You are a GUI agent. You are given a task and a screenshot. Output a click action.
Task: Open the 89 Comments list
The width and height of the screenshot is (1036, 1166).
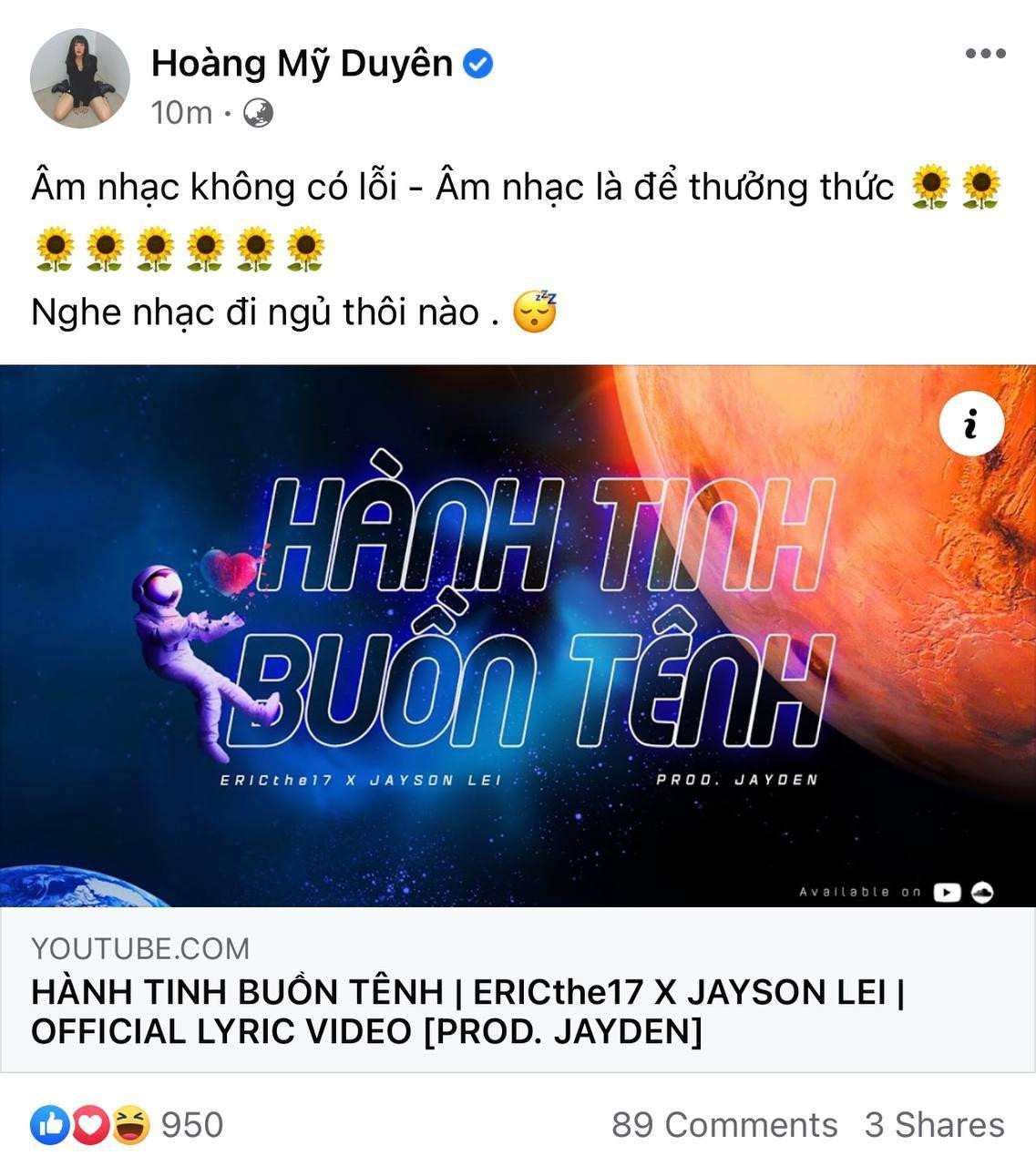coord(724,1125)
